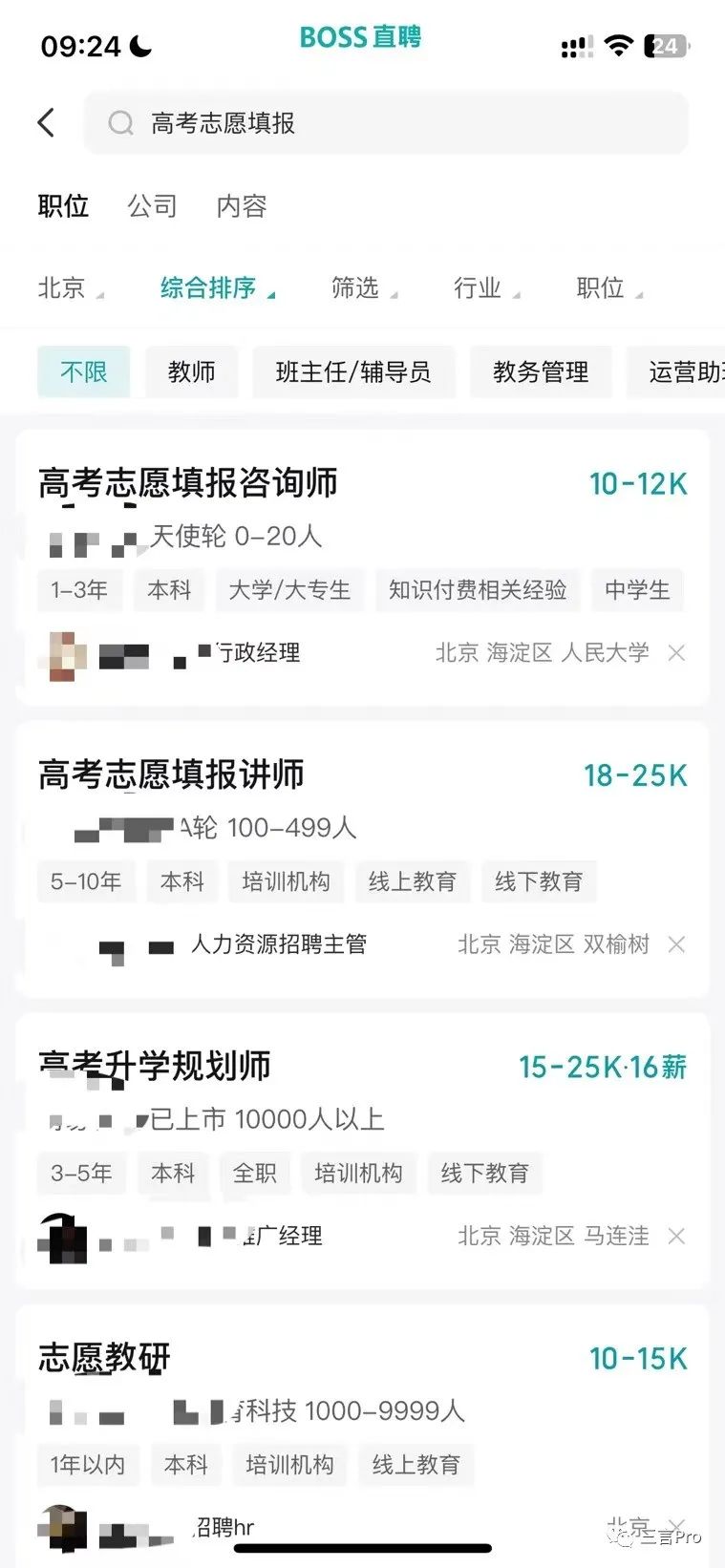The height and width of the screenshot is (1568, 725).
Task: Switch to the 公司 tab
Action: 152,206
